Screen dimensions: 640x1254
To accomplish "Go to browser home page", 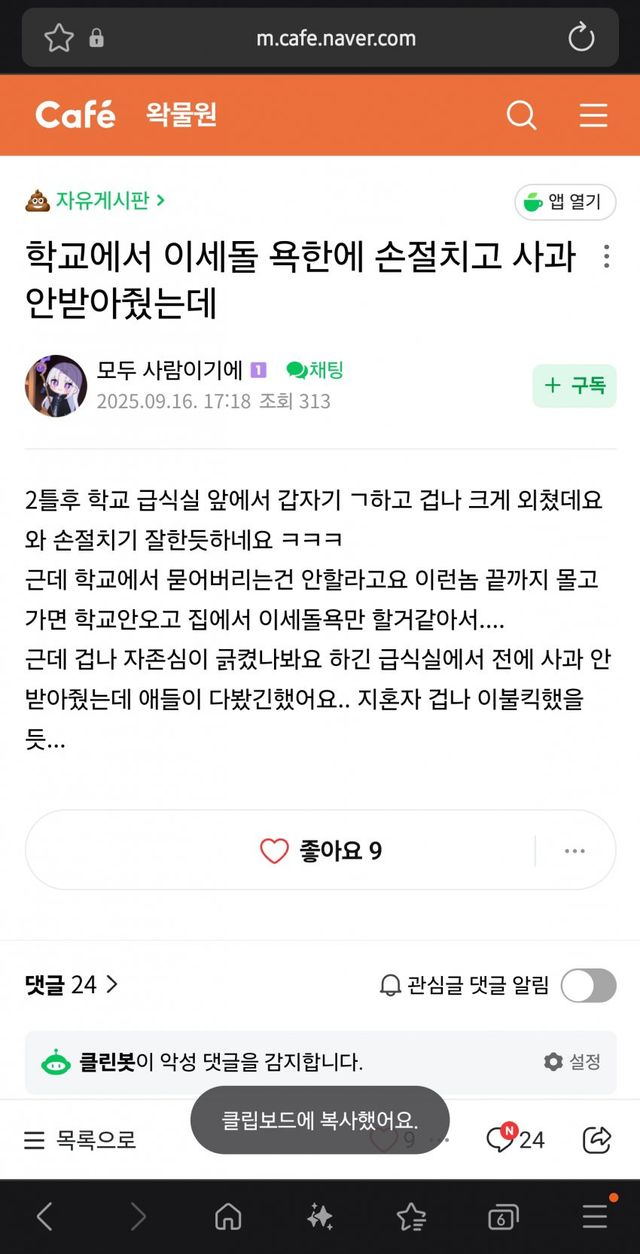I will [x=228, y=1216].
